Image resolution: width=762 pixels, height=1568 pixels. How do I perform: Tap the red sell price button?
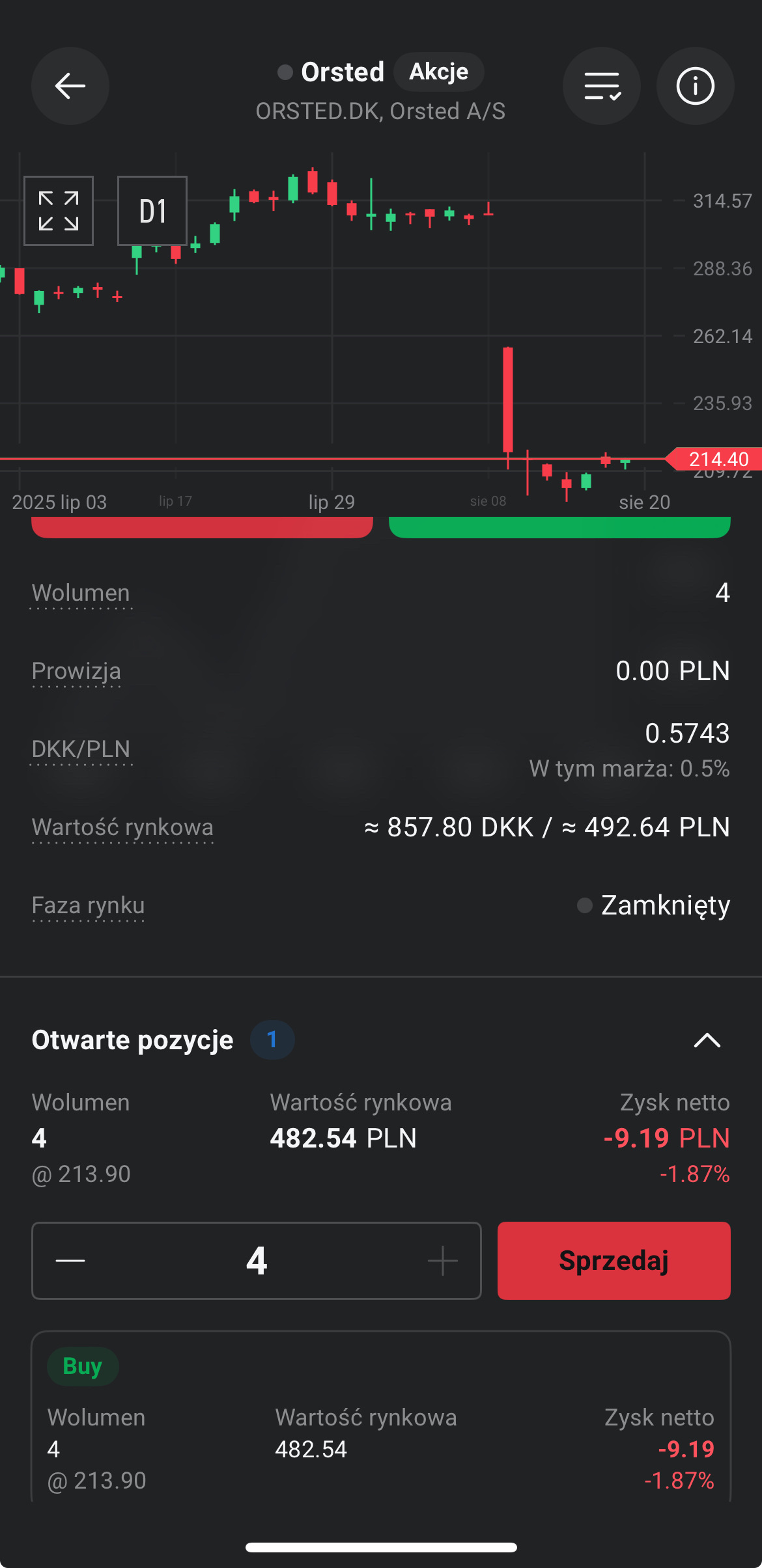[202, 527]
